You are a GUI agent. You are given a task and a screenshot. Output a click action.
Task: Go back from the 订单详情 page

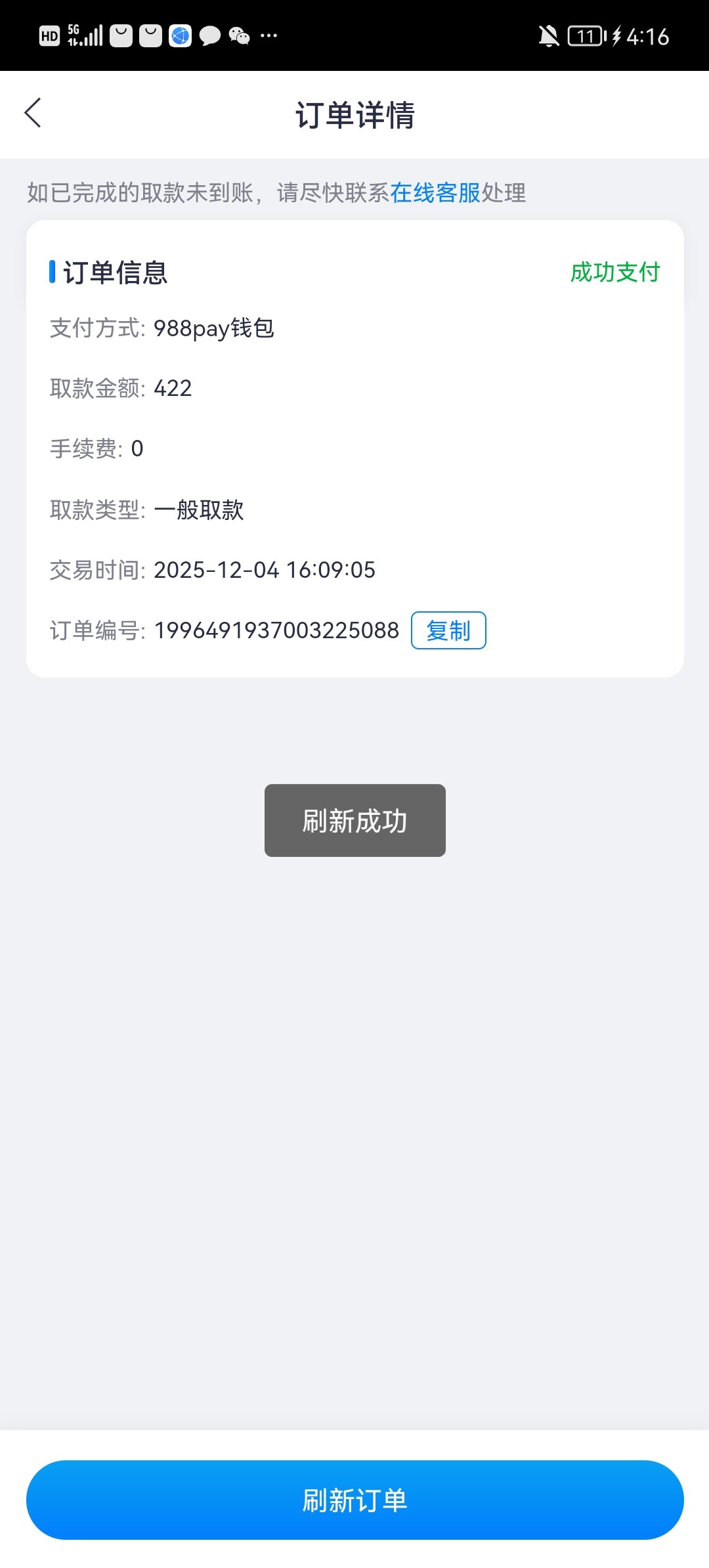point(33,113)
